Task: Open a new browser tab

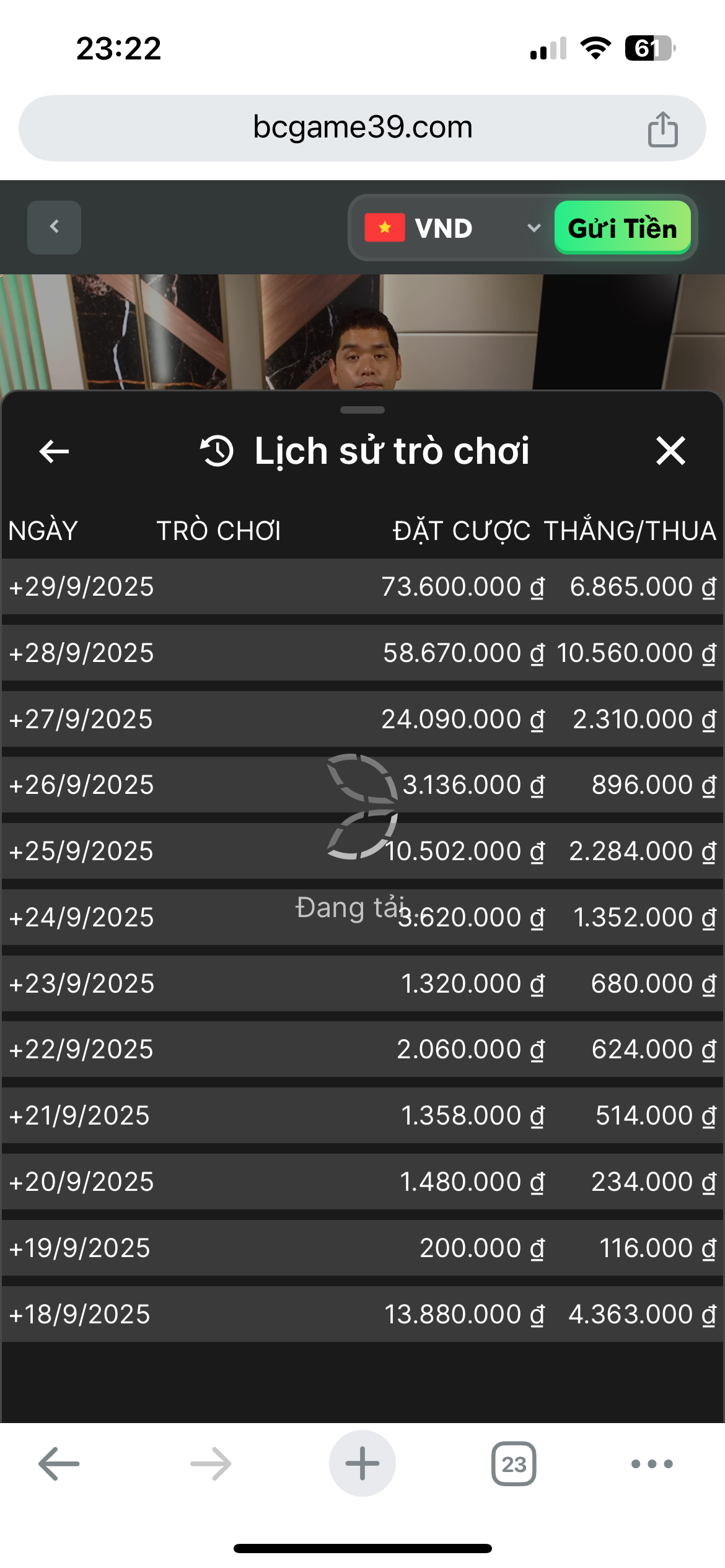Action: pyautogui.click(x=362, y=1464)
